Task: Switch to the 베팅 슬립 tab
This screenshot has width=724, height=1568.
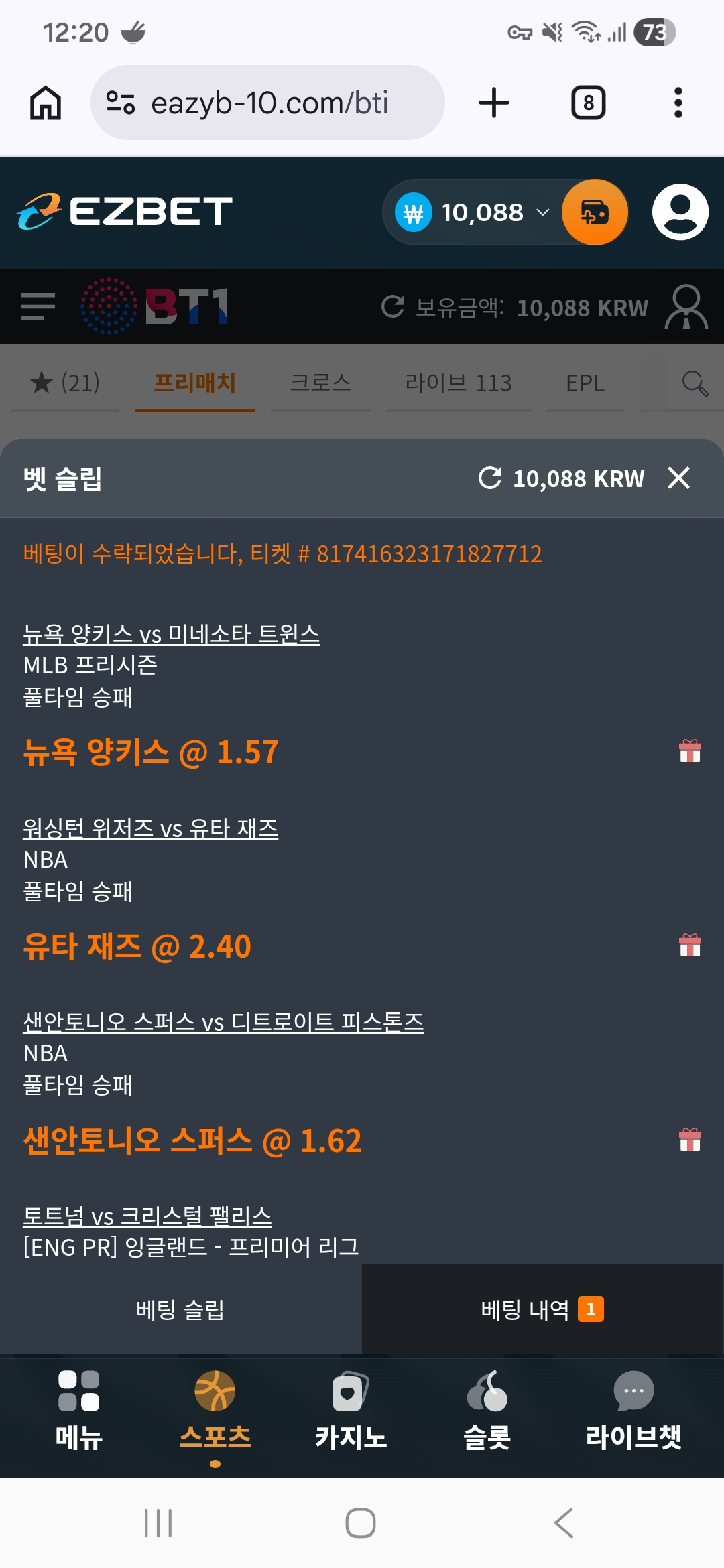Action: [x=180, y=1309]
